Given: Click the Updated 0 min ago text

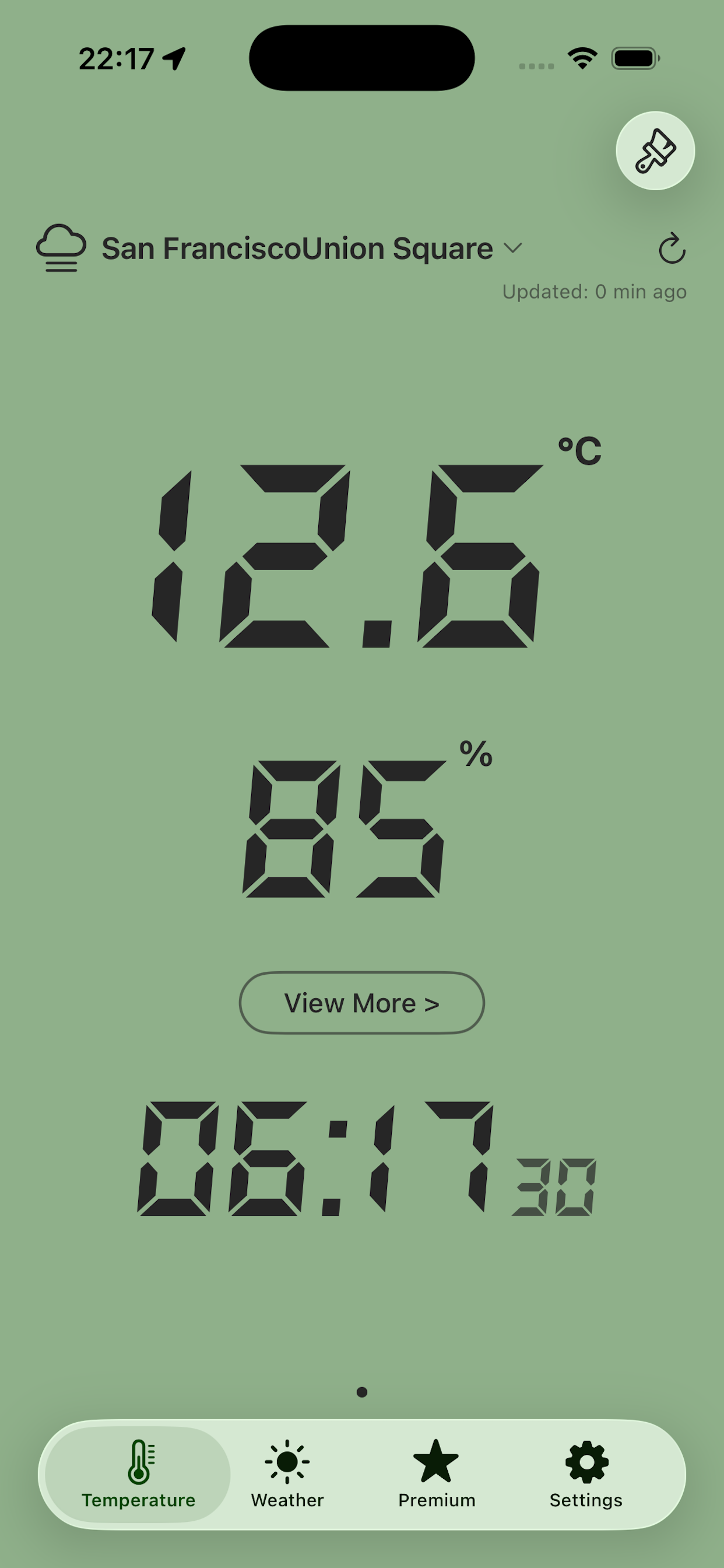Looking at the screenshot, I should [595, 292].
